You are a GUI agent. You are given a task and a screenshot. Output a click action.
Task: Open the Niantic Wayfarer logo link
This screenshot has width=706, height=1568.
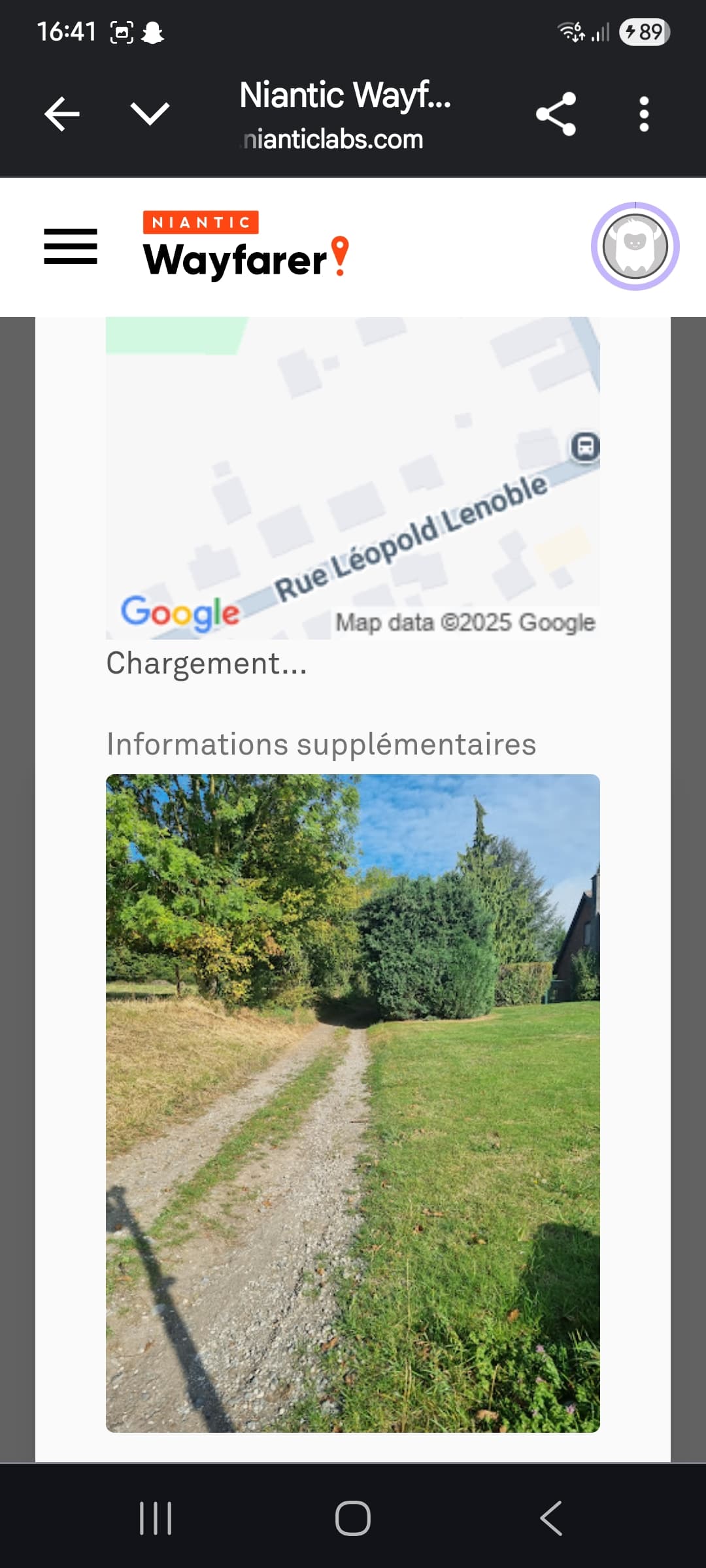point(245,246)
